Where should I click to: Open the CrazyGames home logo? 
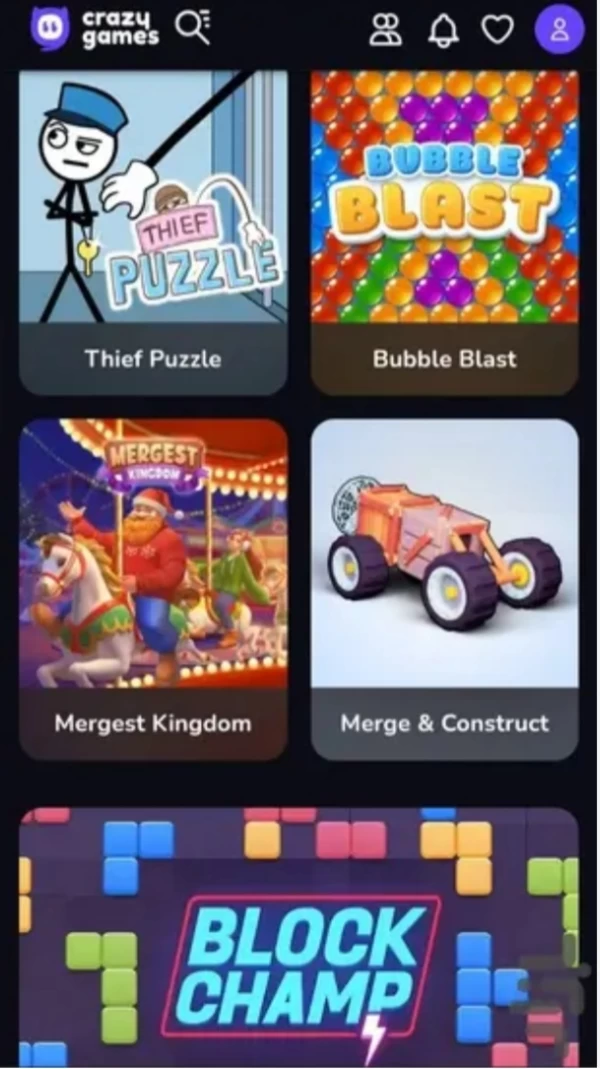click(94, 28)
